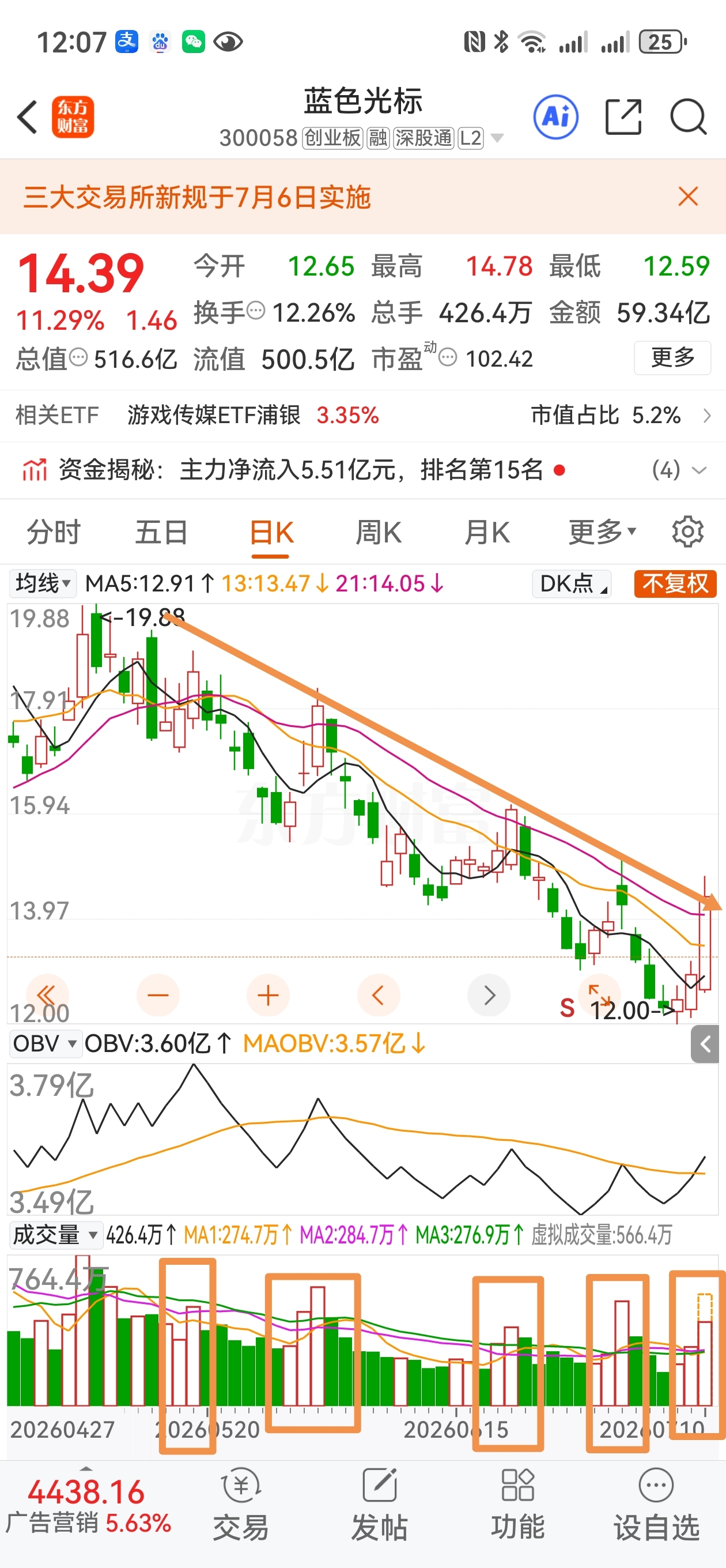Dismiss the 三大交易所新规 banner
Screen dimensions: 726x1568
click(687, 197)
